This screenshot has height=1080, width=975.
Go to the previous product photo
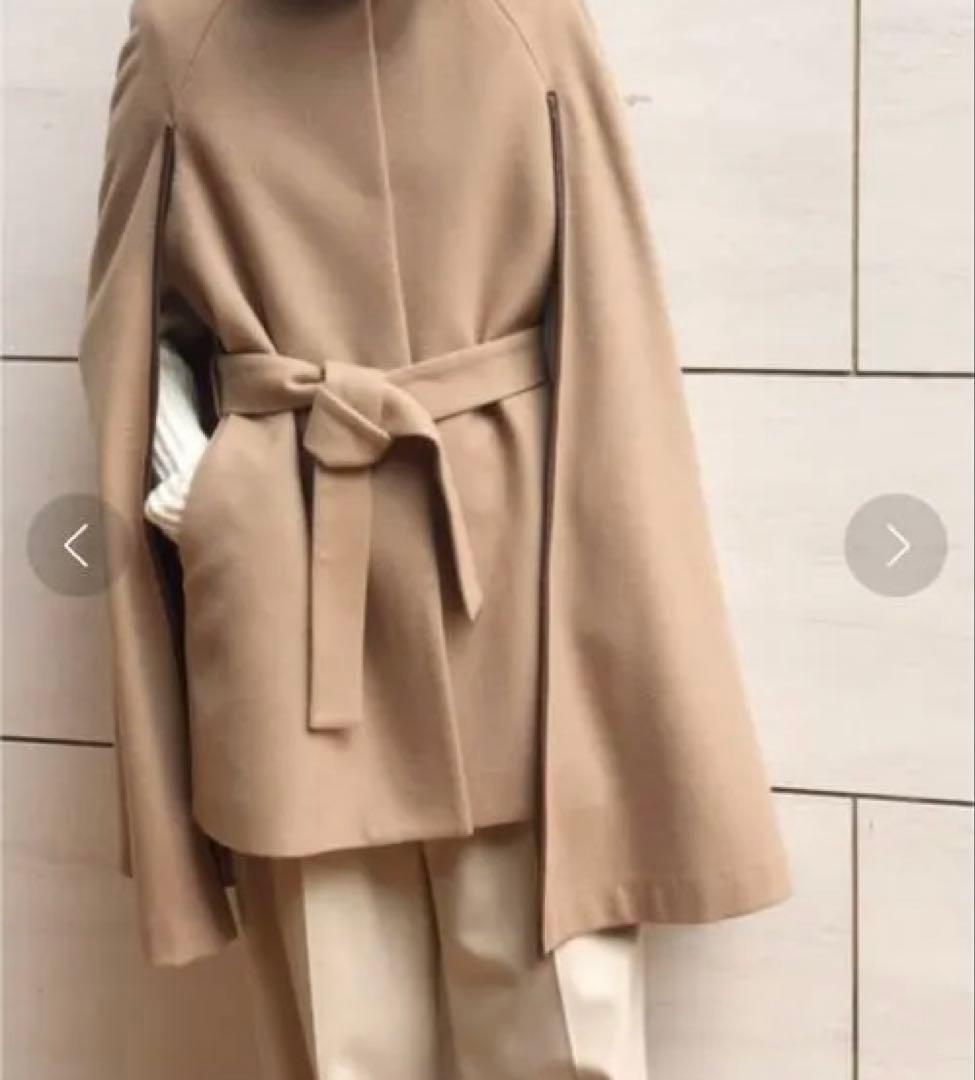click(77, 545)
